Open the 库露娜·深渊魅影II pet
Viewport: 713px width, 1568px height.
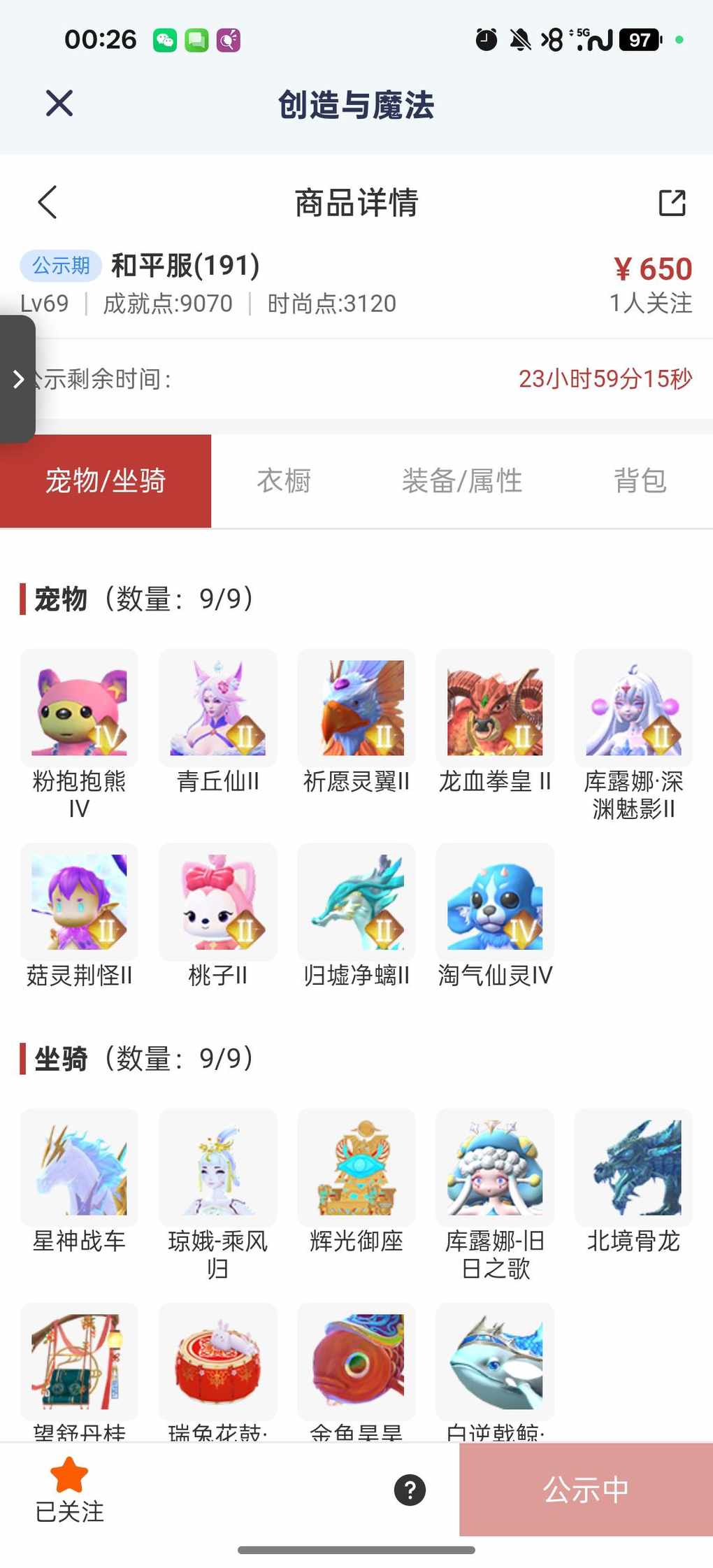(x=633, y=708)
